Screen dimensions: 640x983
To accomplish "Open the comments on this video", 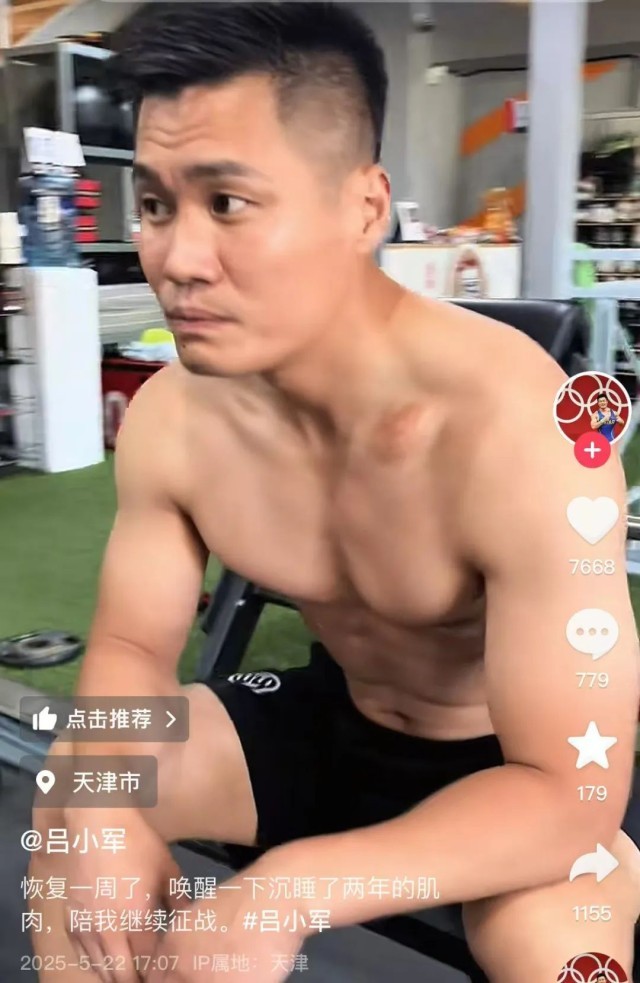I will tap(592, 633).
